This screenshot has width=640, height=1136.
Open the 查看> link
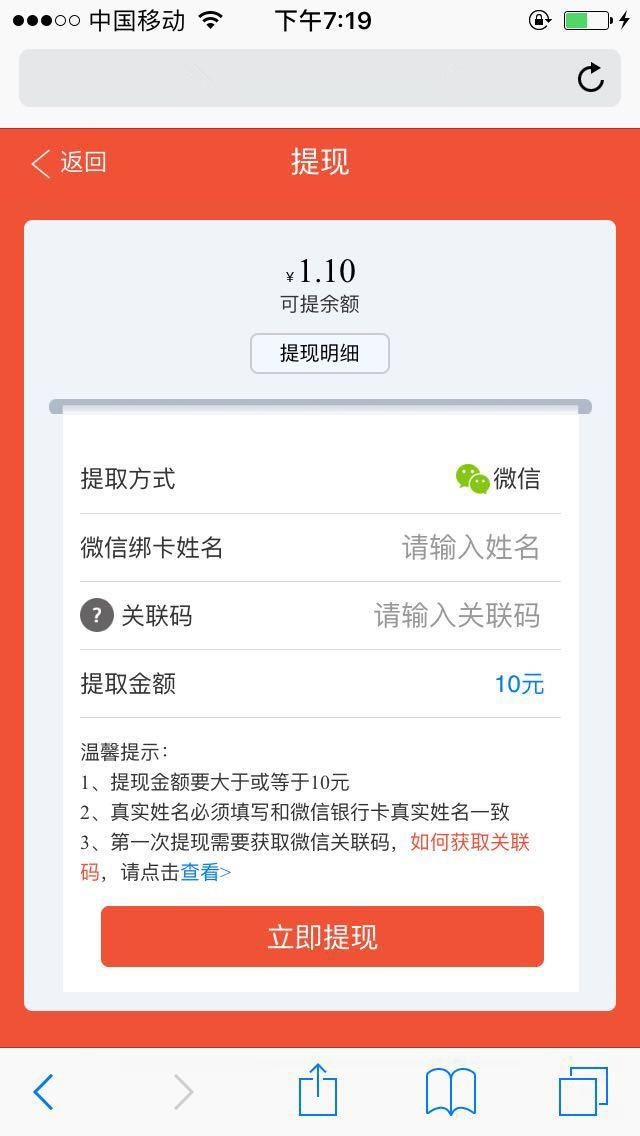click(205, 872)
